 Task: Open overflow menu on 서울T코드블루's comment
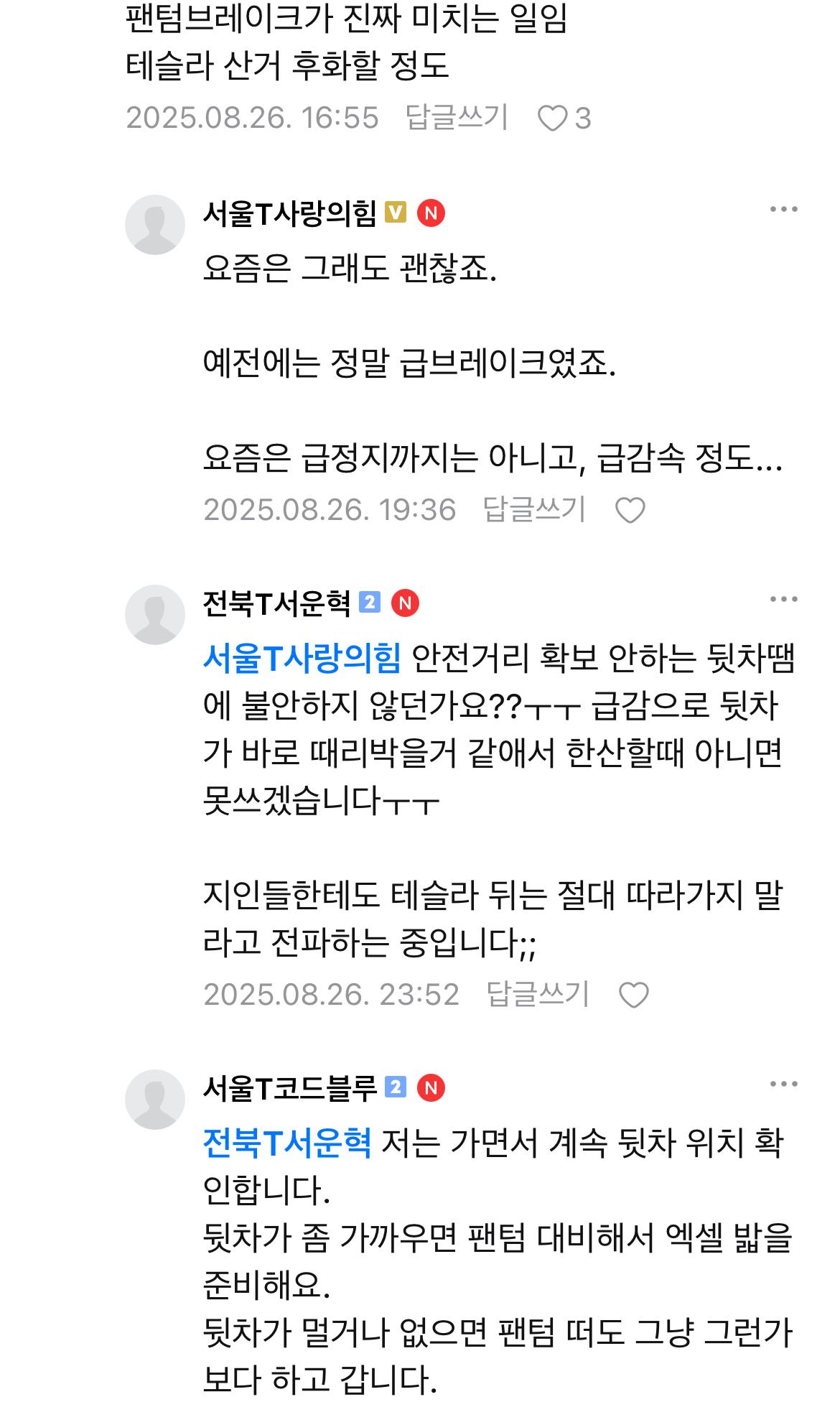pyautogui.click(x=783, y=1085)
